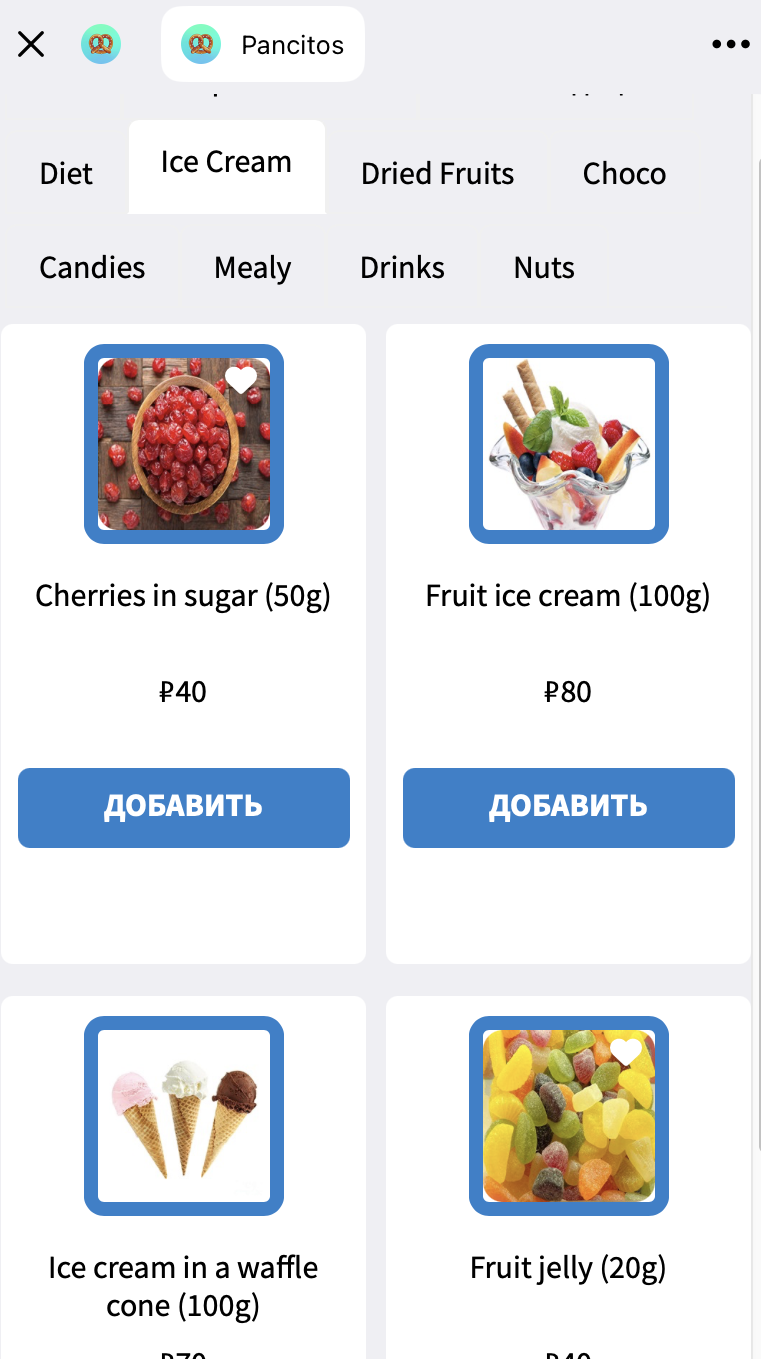Add Fruit ice cream to cart

coord(569,808)
